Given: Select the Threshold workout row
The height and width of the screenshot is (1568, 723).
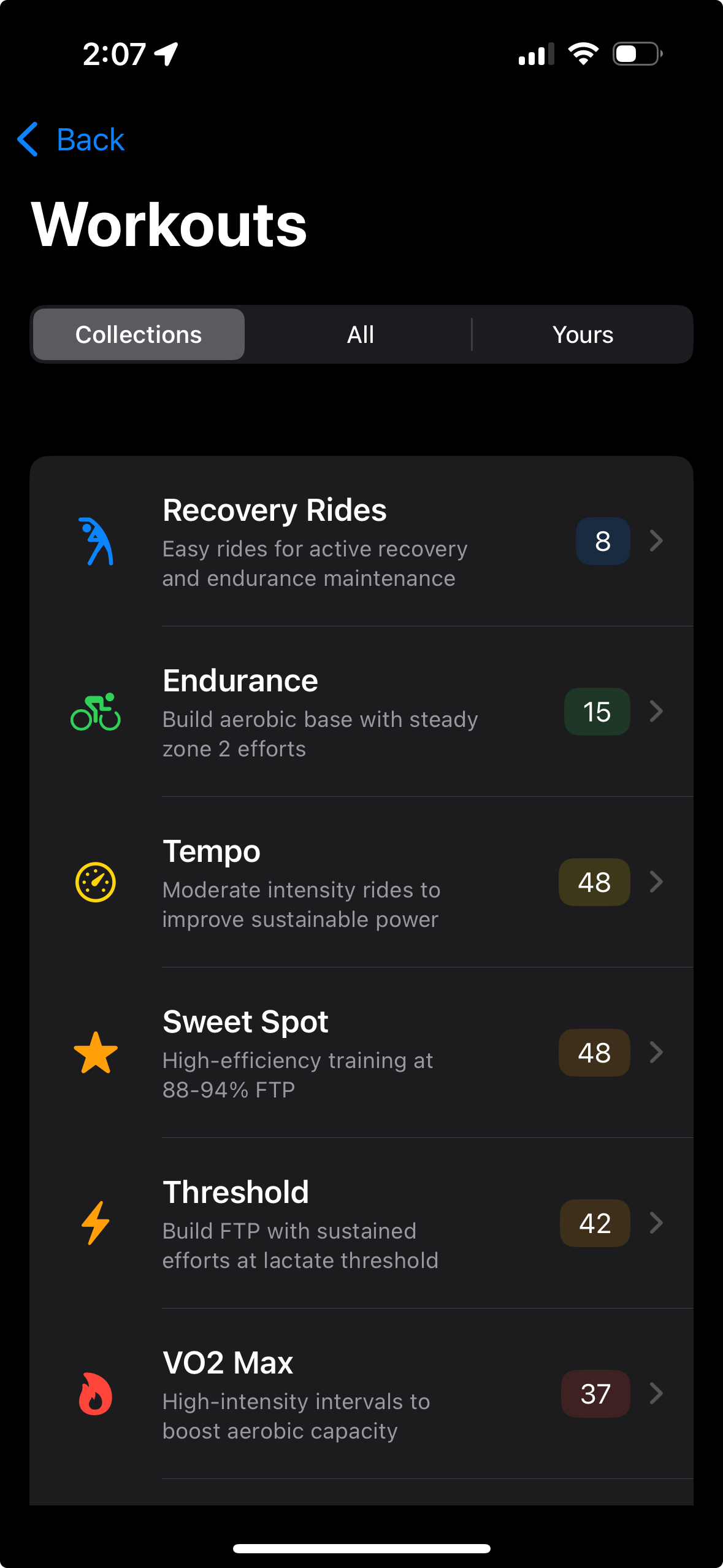Looking at the screenshot, I should [x=362, y=1223].
